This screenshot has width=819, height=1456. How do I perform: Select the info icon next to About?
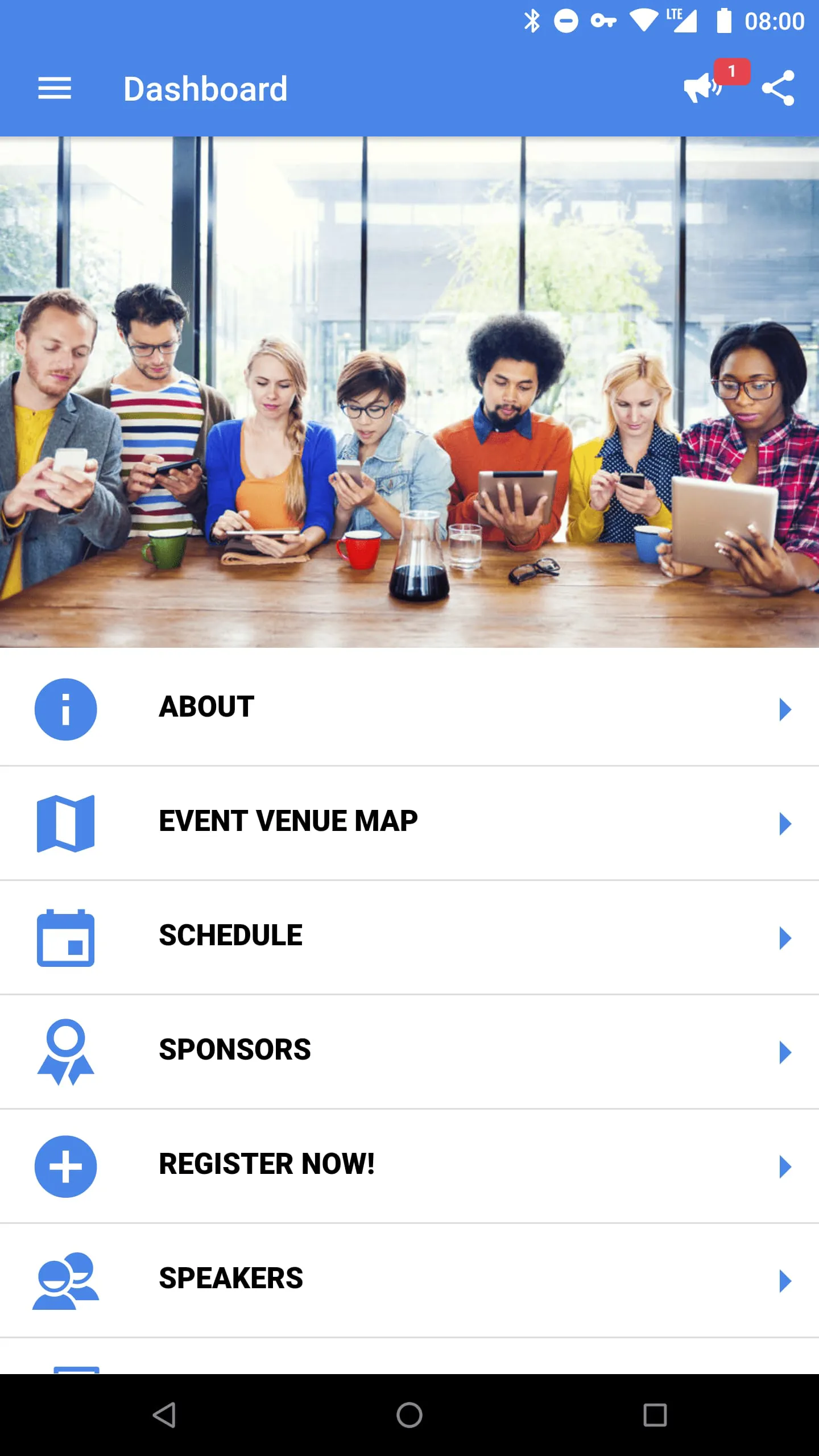[65, 710]
